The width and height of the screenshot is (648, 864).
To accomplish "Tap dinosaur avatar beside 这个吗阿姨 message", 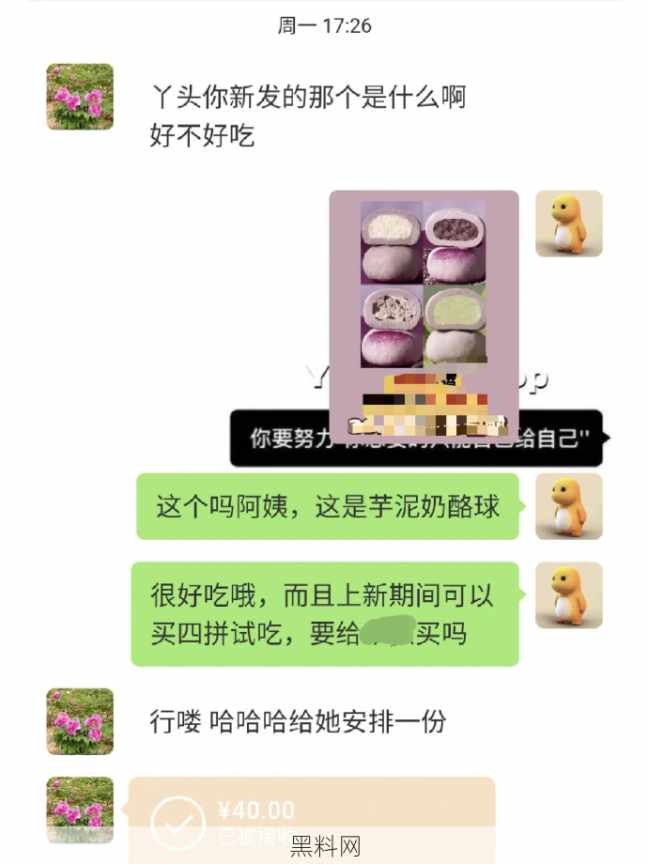I will (568, 506).
